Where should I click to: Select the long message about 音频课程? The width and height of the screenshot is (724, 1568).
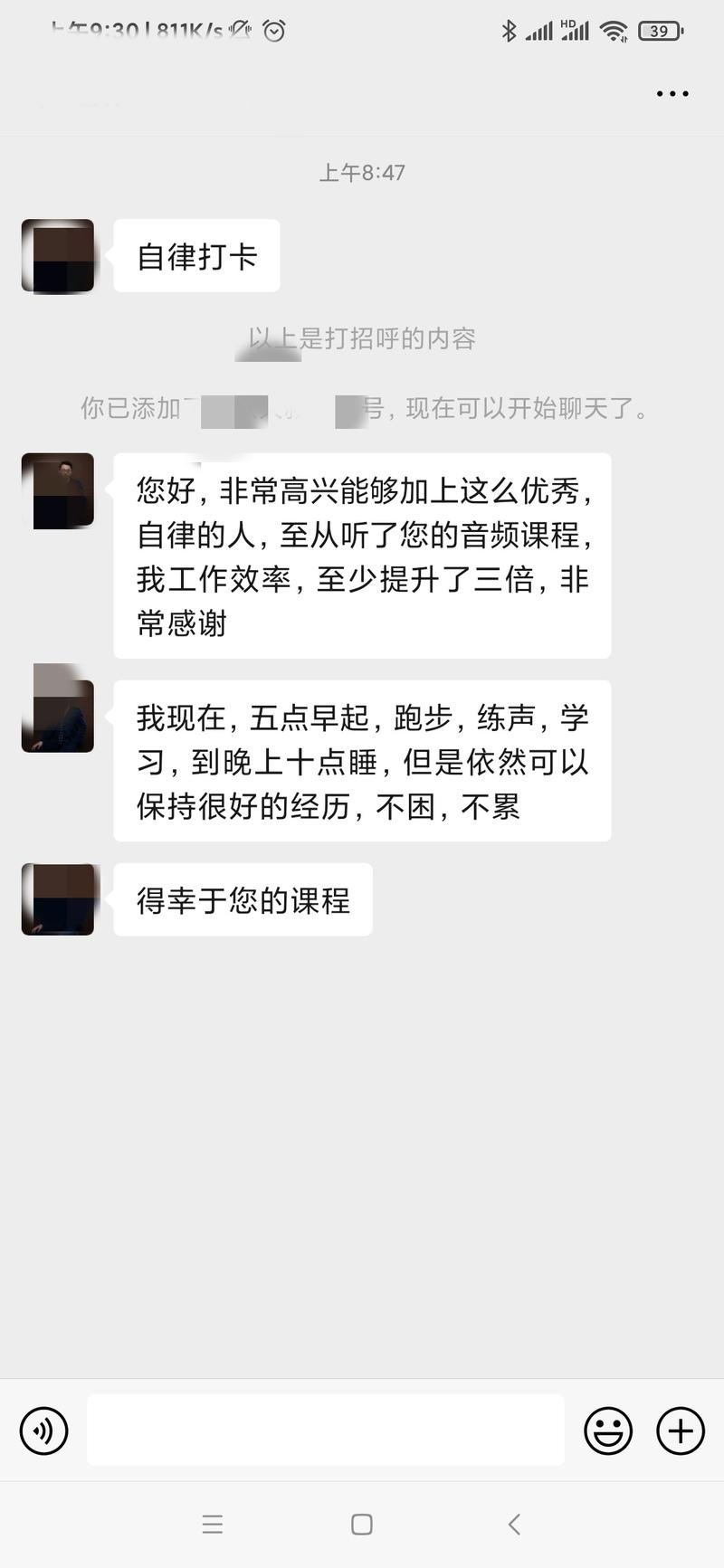[361, 556]
